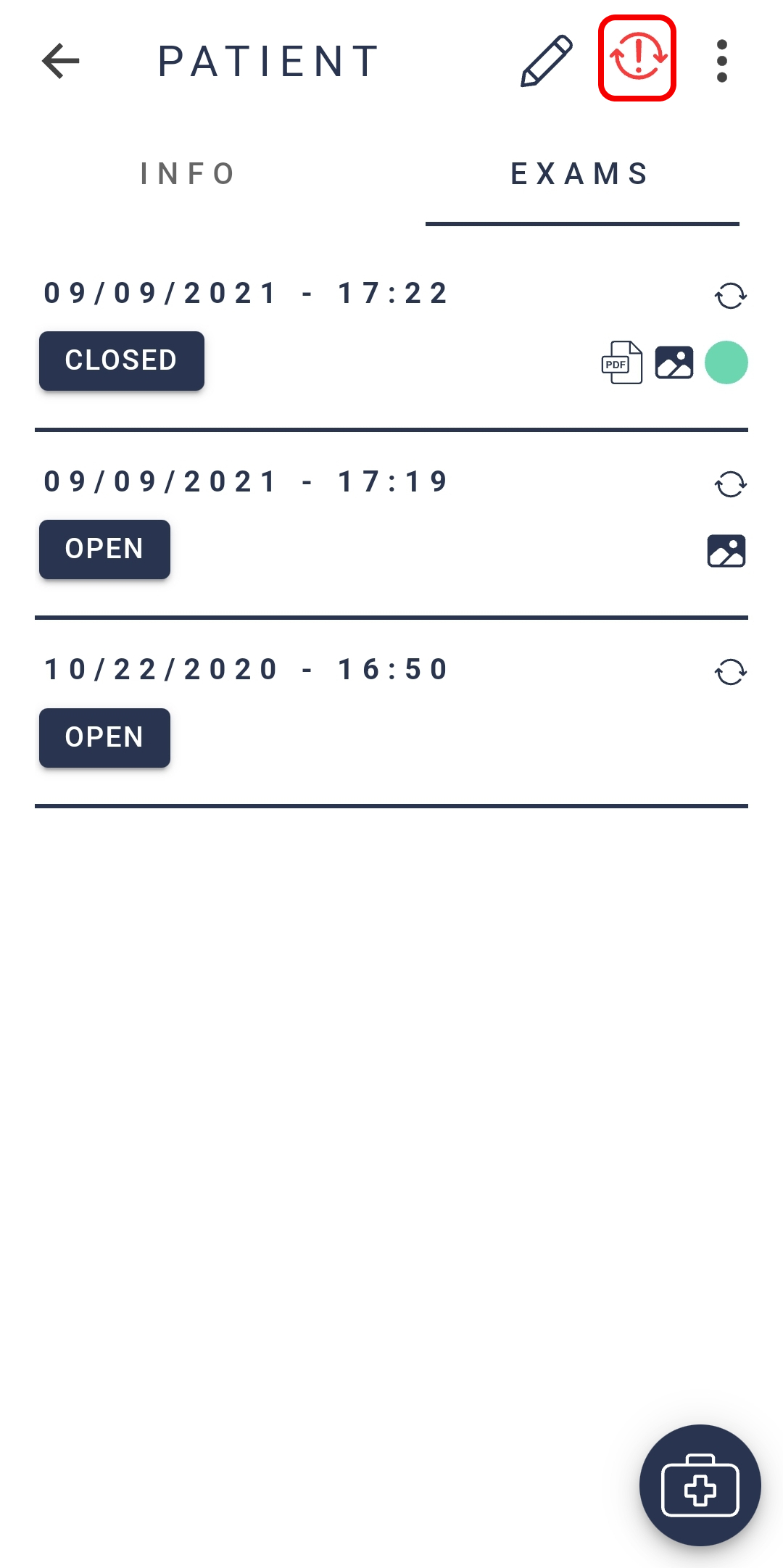Sync the 09/09/2021 17:22 exam
783x1568 pixels.
coord(730,296)
